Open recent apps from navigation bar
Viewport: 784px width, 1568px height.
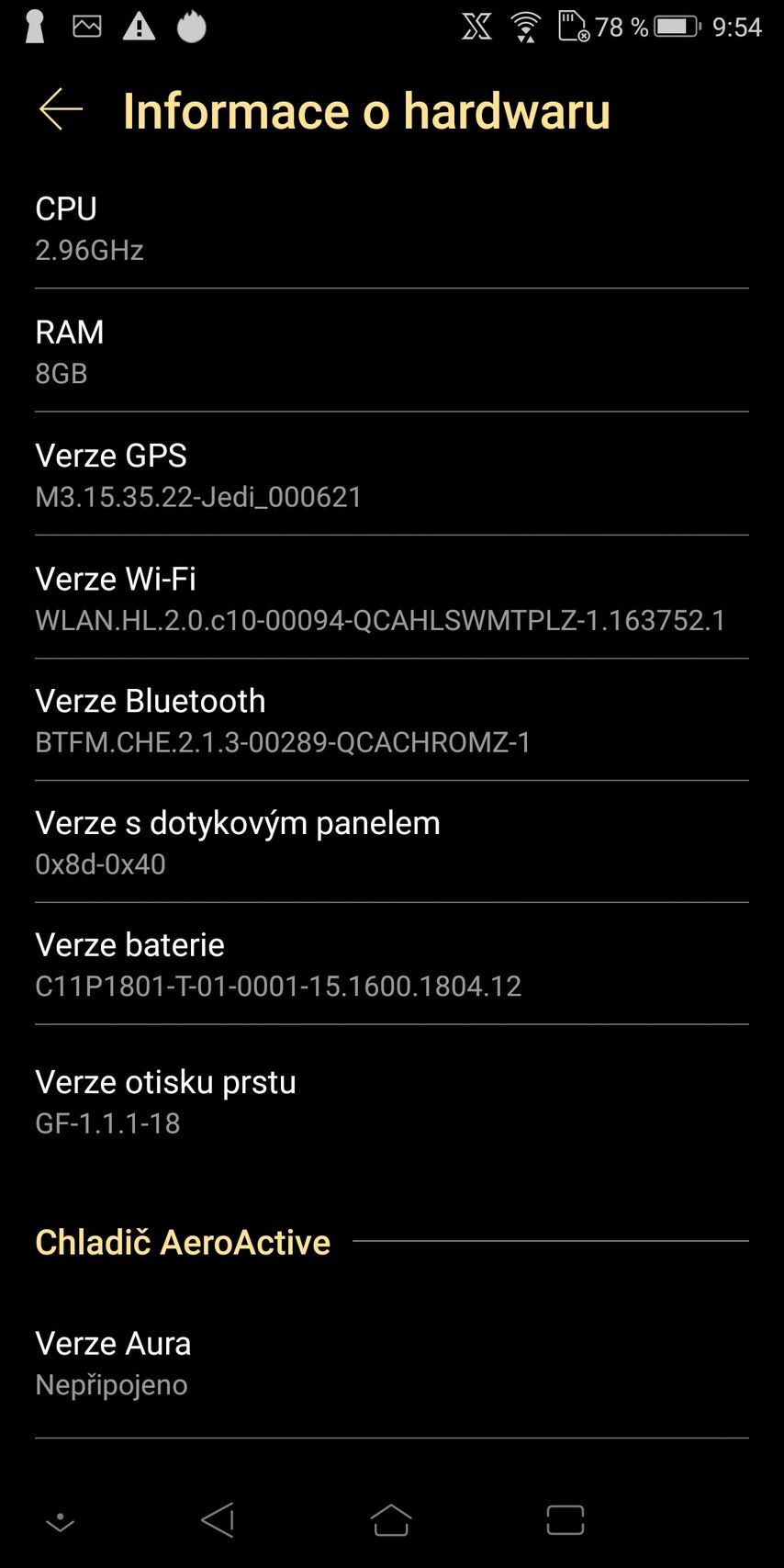pos(565,1520)
